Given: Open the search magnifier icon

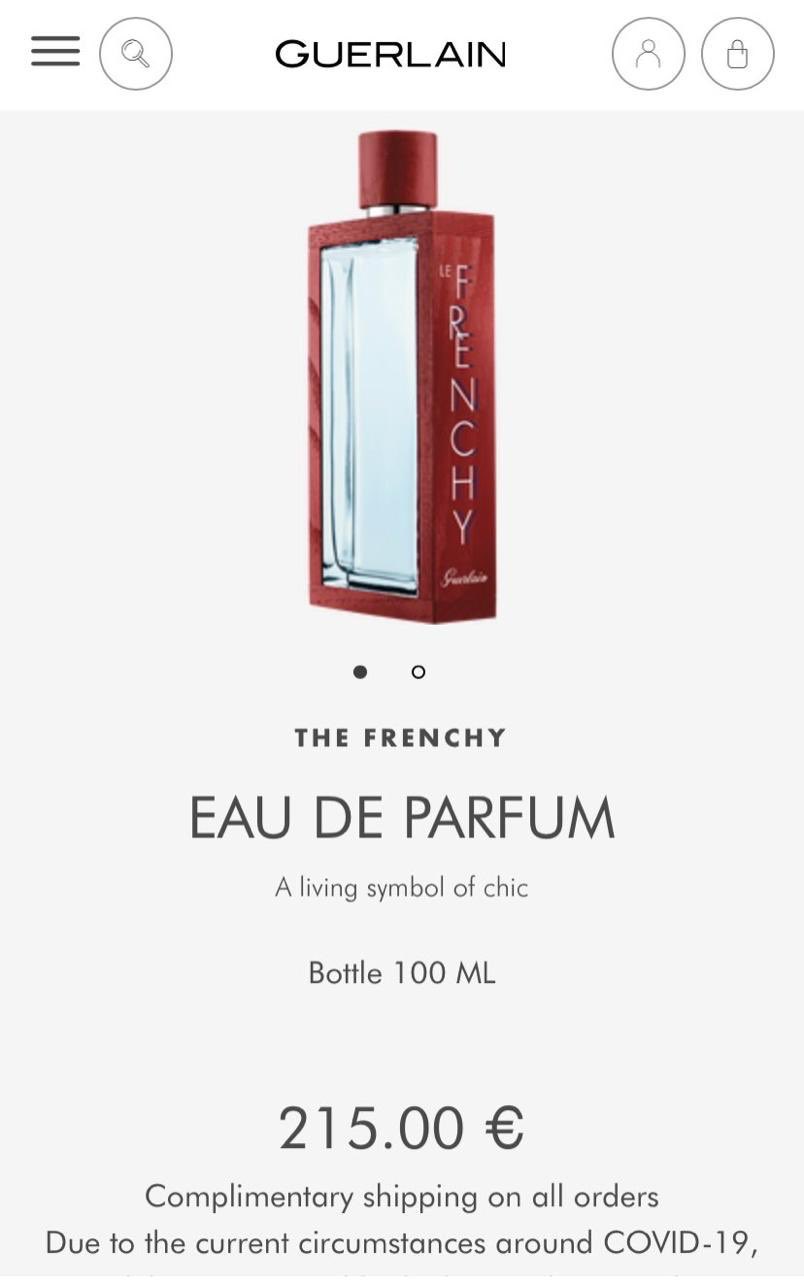Looking at the screenshot, I should pos(136,54).
